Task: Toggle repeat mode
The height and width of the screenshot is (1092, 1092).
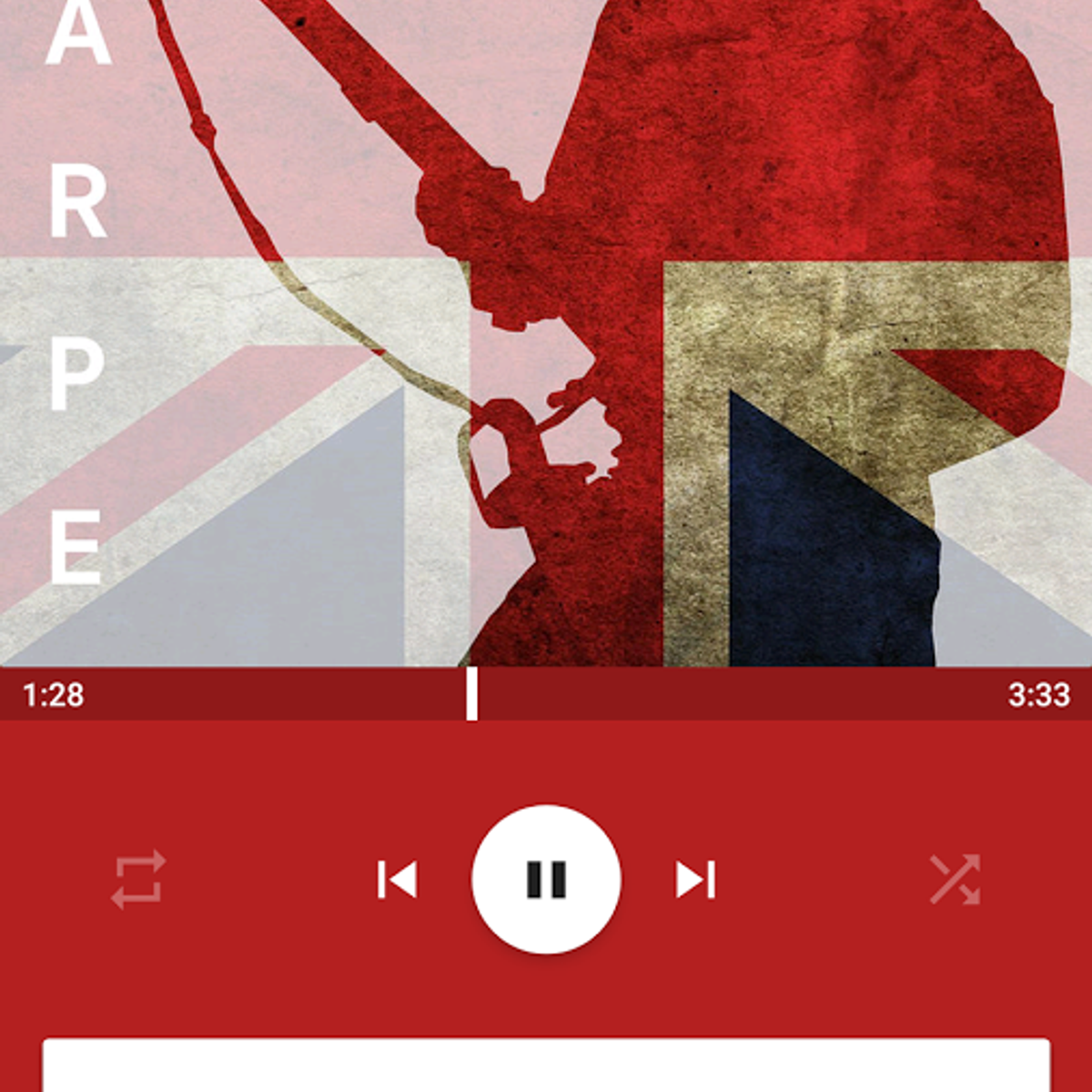Action: click(x=138, y=880)
